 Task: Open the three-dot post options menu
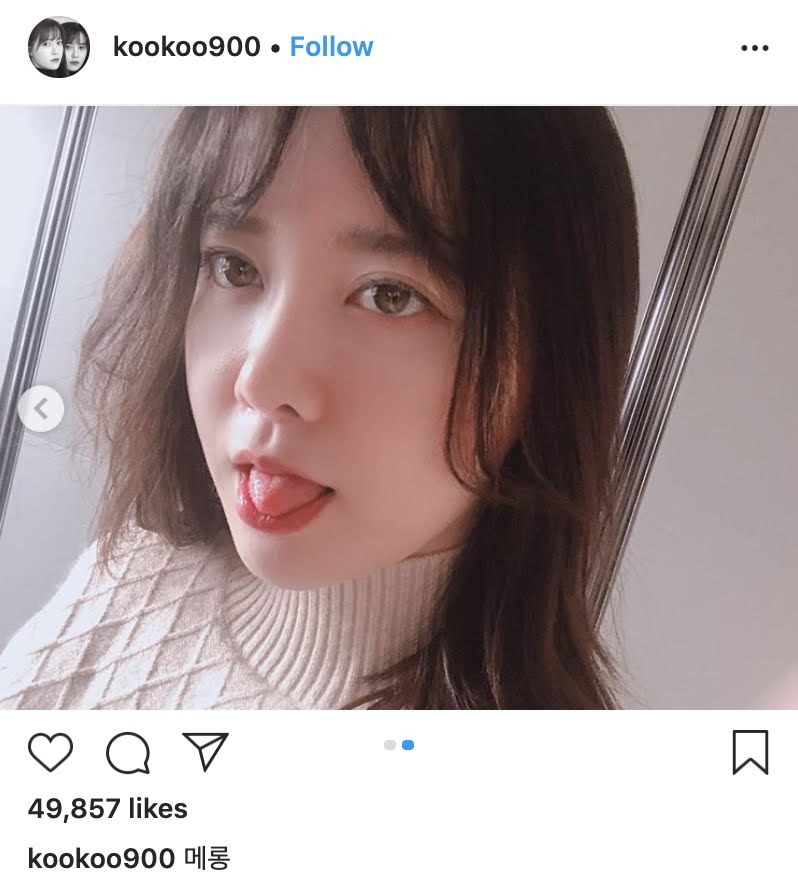754,48
